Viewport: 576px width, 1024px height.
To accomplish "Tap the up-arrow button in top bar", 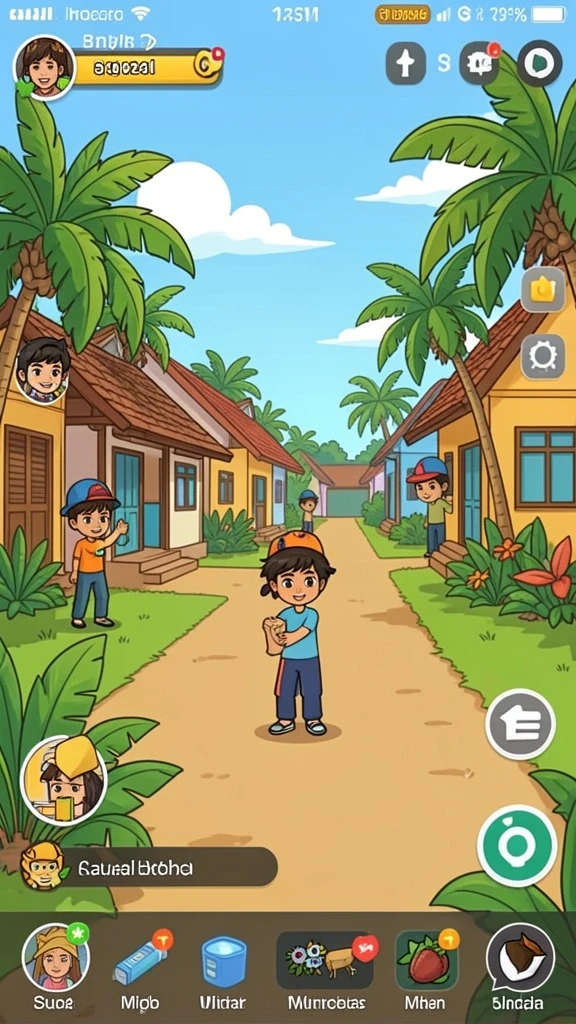I will pyautogui.click(x=406, y=63).
